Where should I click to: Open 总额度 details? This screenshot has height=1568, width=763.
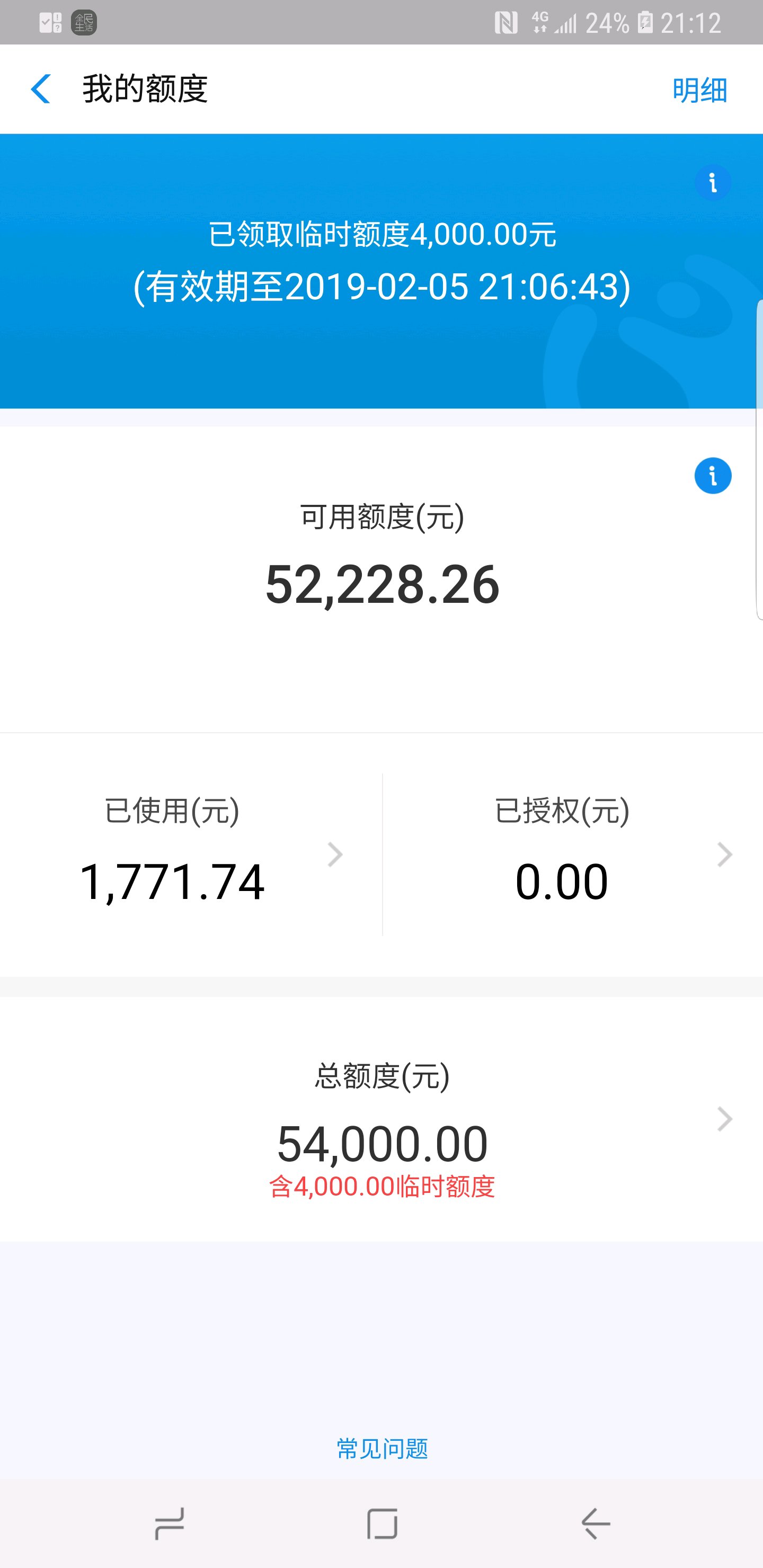coord(382,1119)
